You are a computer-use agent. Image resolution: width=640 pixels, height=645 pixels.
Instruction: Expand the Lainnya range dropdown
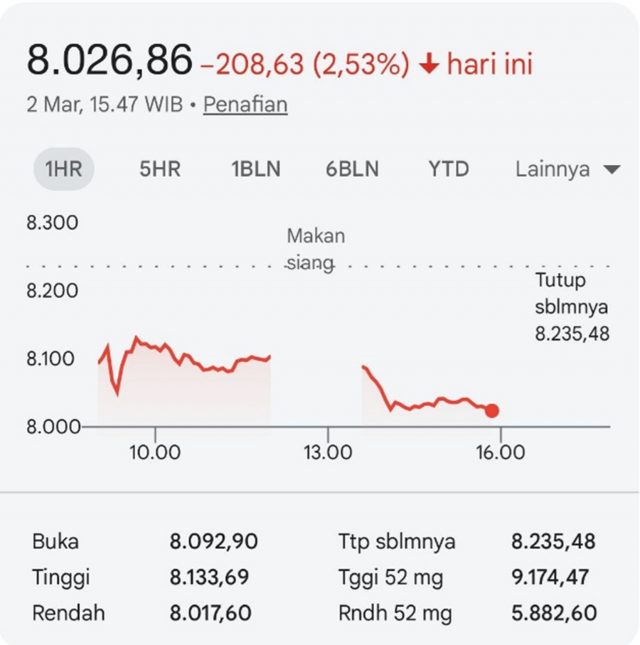pyautogui.click(x=567, y=169)
